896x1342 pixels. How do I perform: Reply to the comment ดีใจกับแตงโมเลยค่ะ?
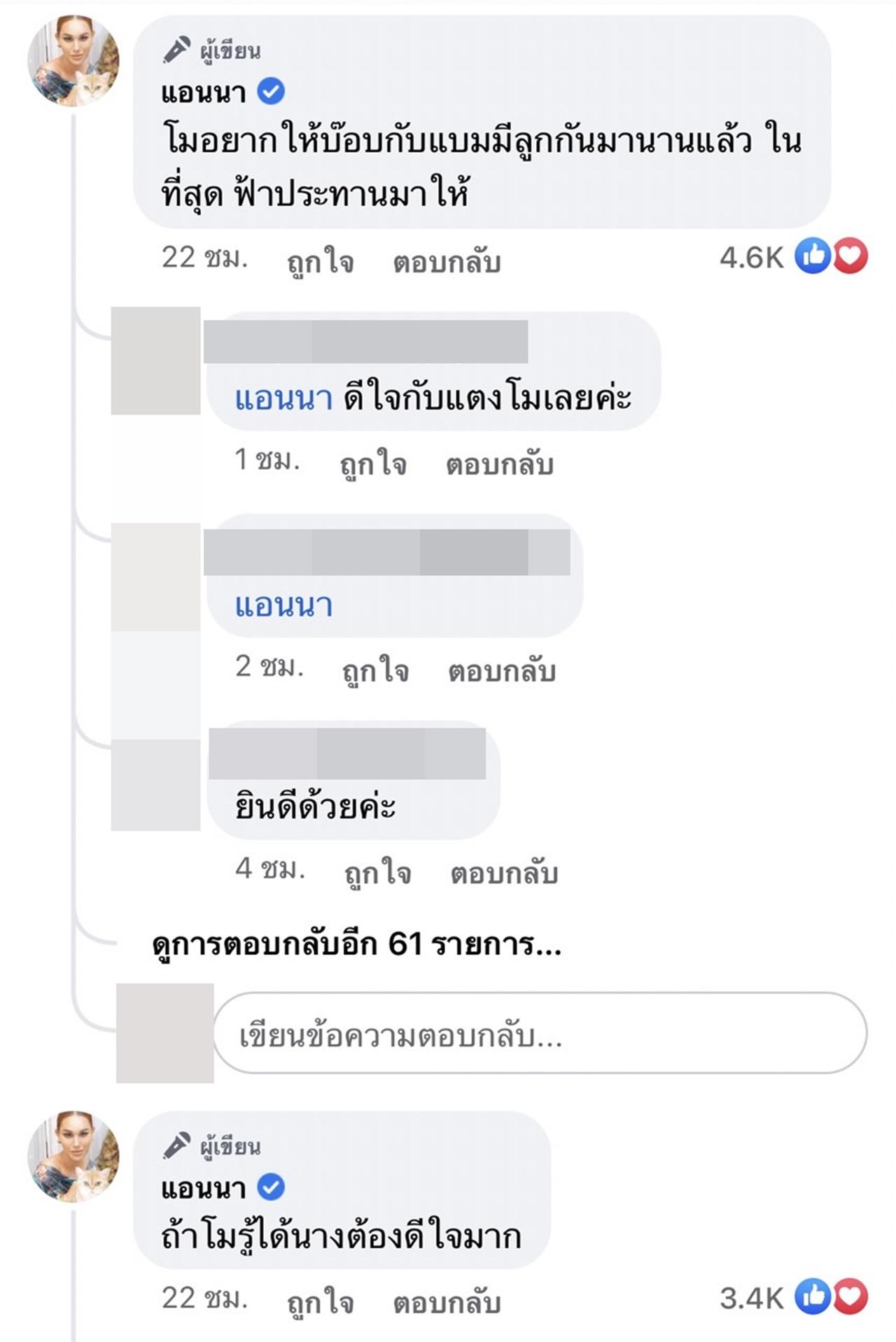point(499,463)
